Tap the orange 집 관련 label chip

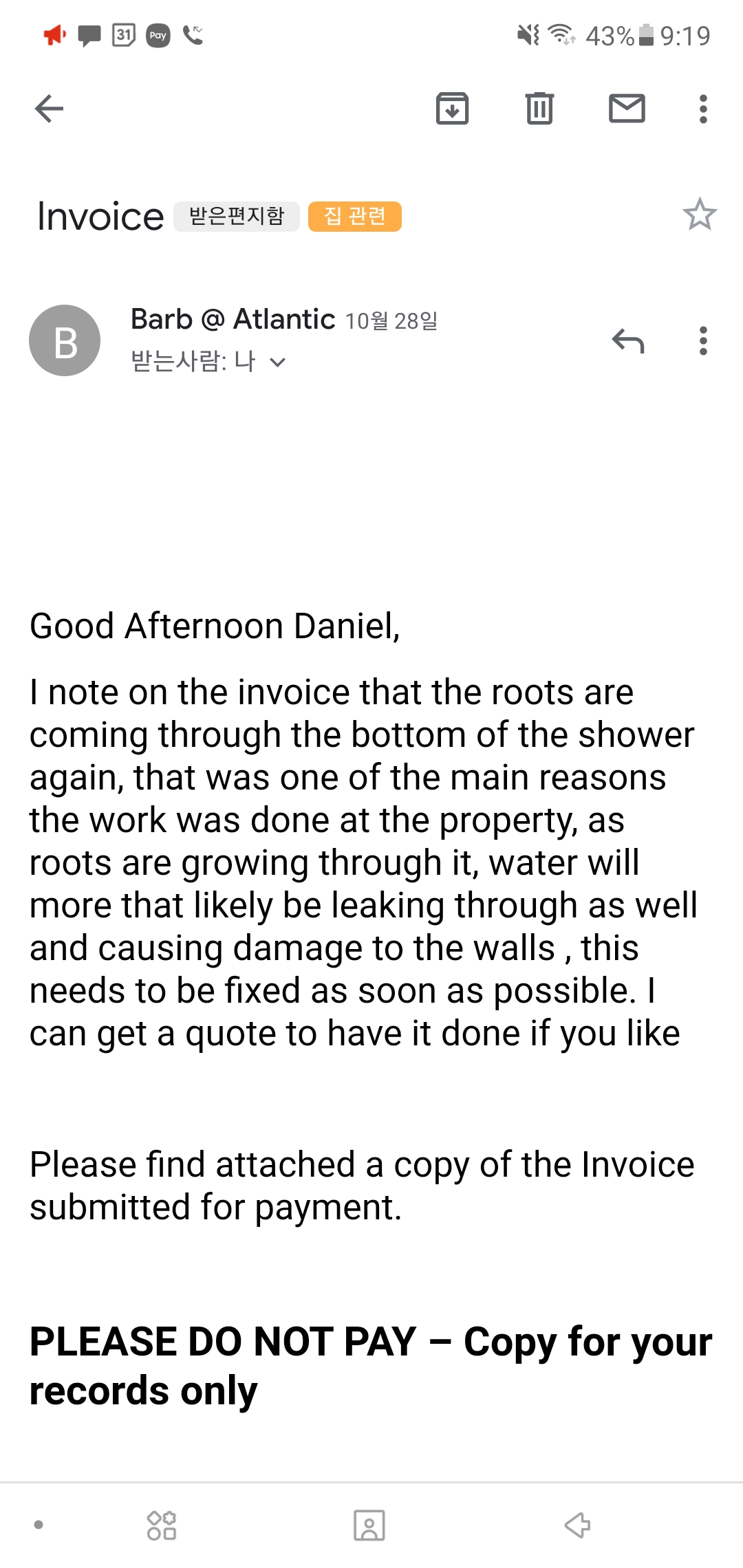(x=354, y=217)
